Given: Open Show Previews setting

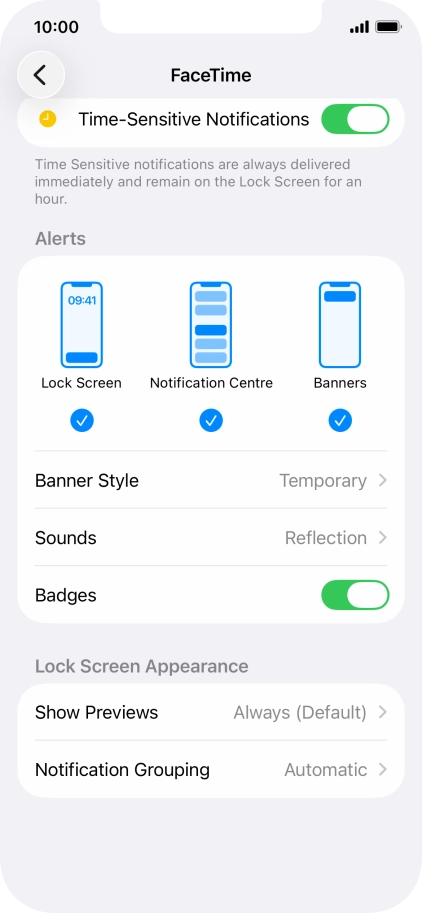Looking at the screenshot, I should click(x=211, y=713).
